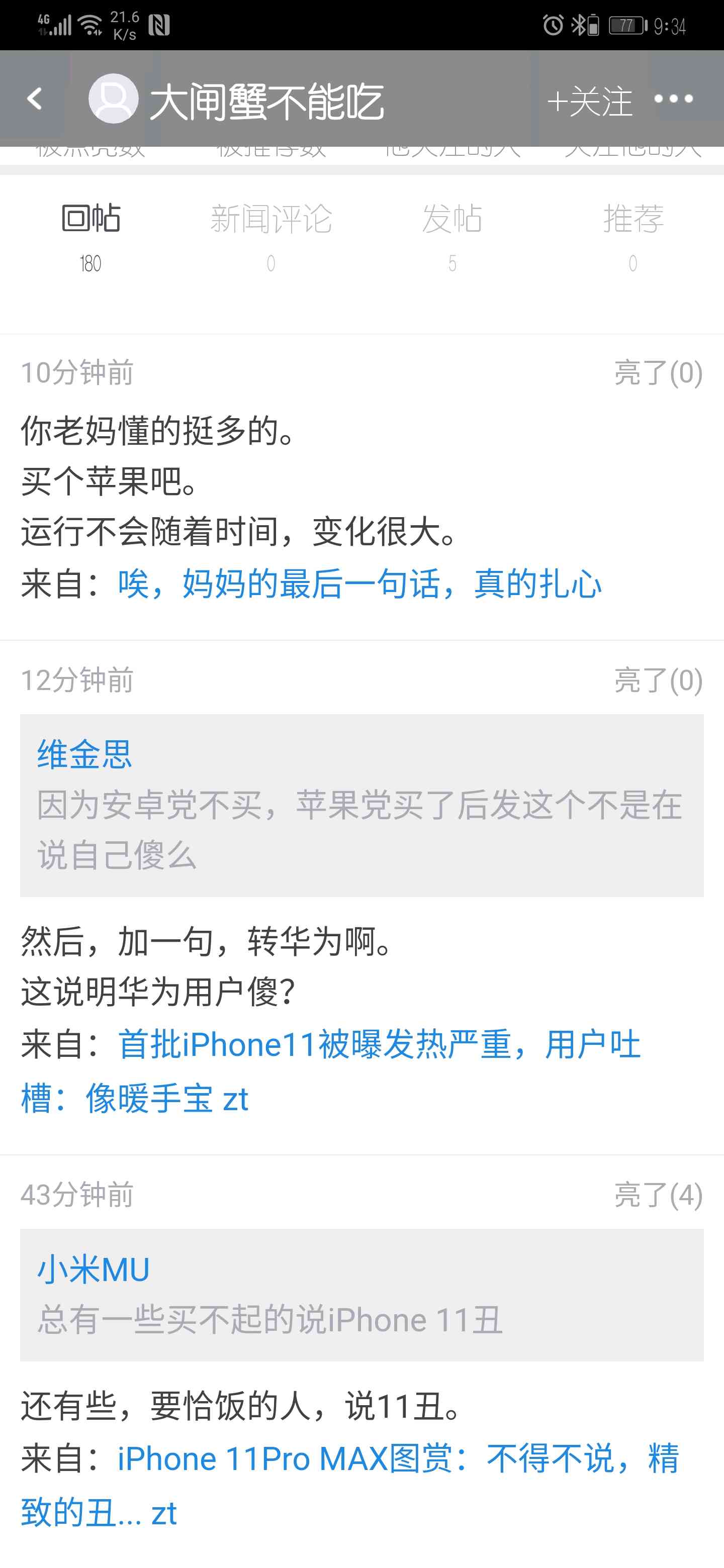724x1568 pixels.
Task: Tap 亮了(4) on the 43分钟前 reply
Action: pyautogui.click(x=658, y=1195)
